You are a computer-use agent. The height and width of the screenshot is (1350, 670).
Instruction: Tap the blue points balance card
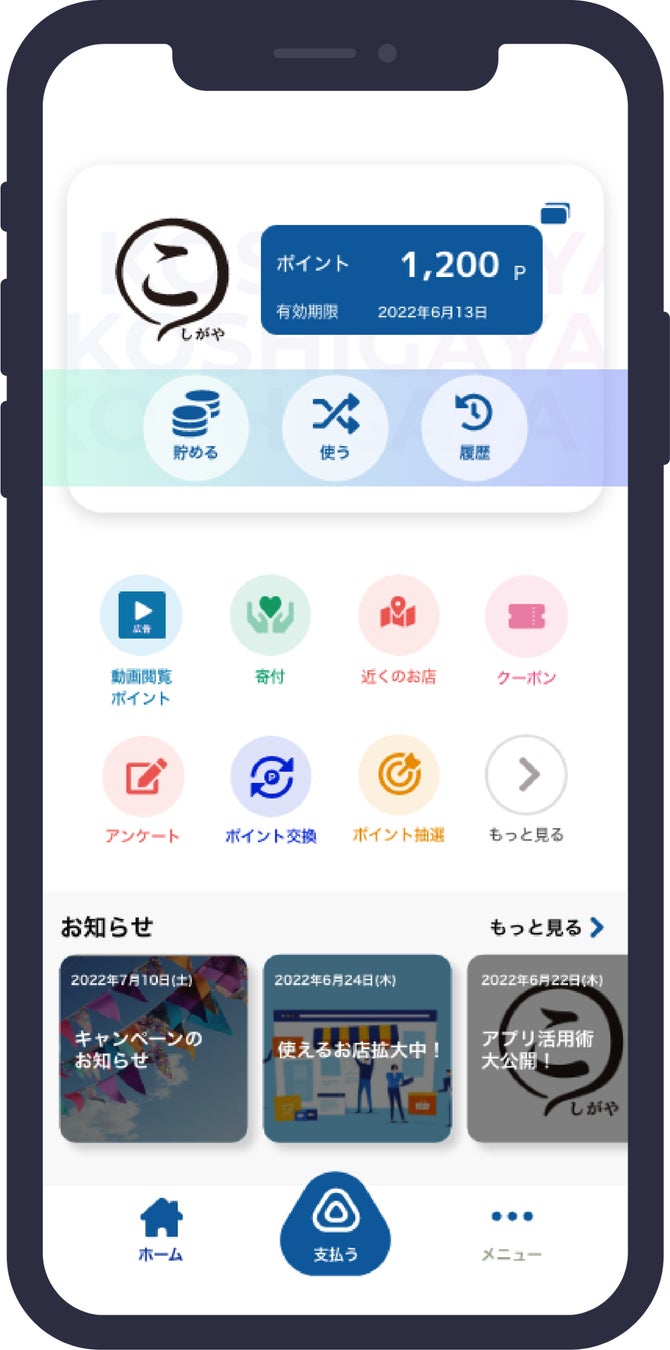(x=401, y=280)
